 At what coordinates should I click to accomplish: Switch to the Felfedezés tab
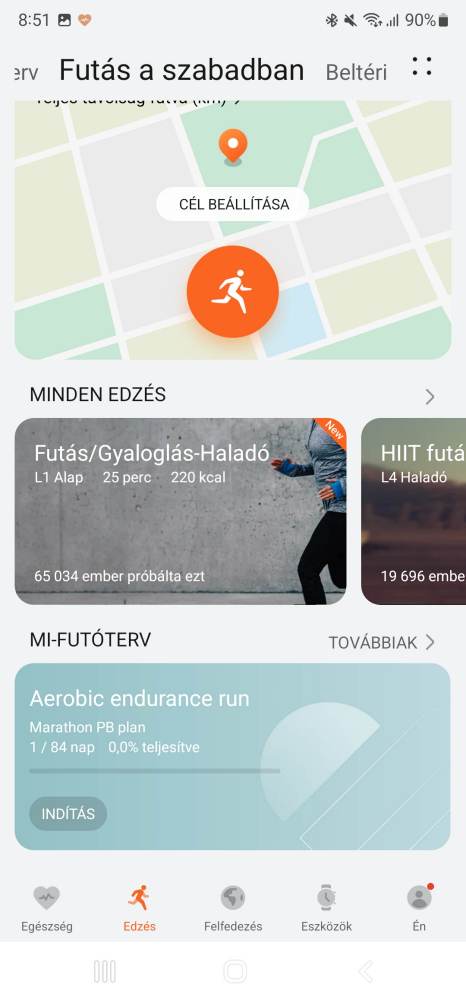233,909
